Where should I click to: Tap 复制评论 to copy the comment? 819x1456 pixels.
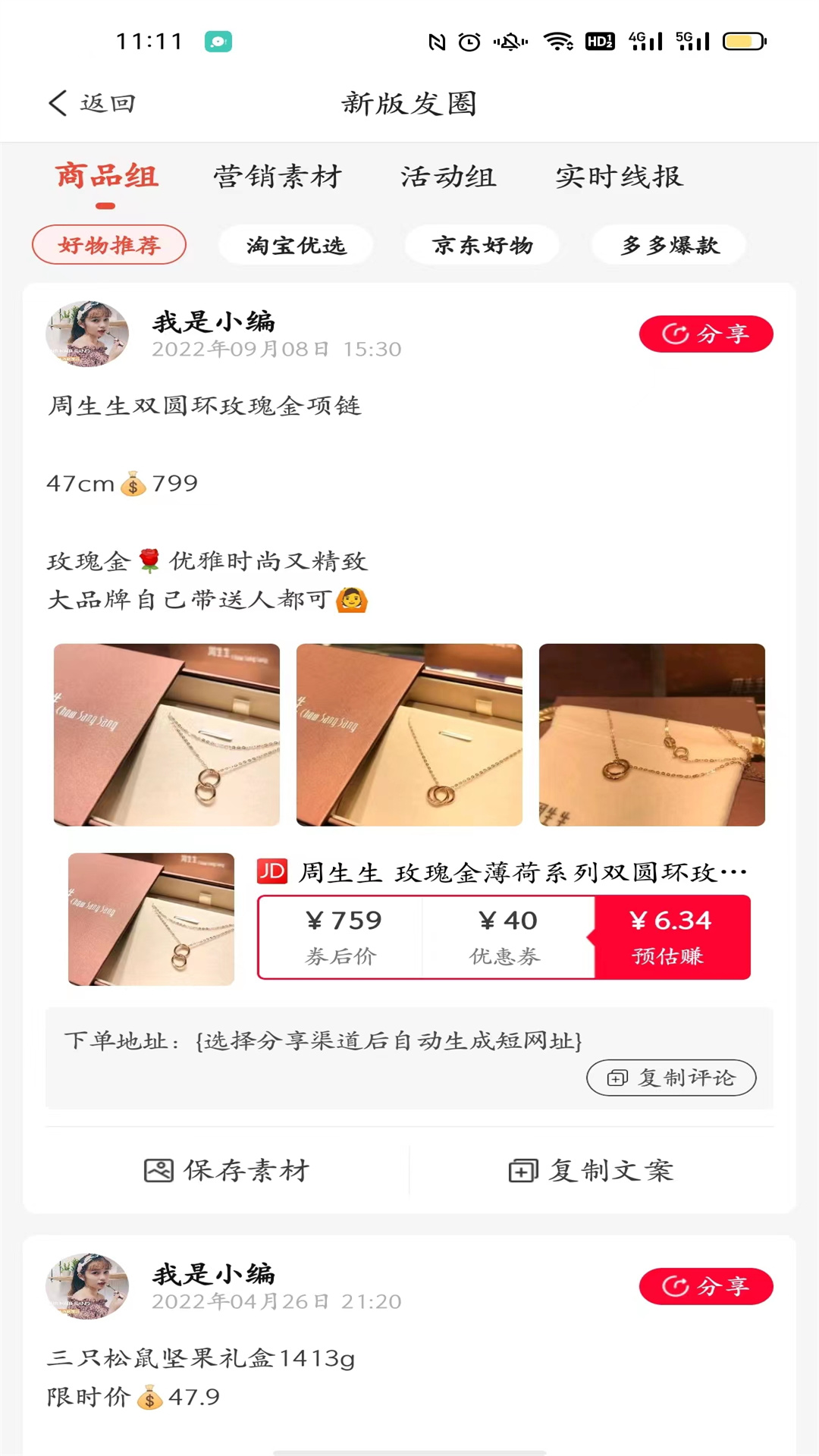(x=671, y=1078)
